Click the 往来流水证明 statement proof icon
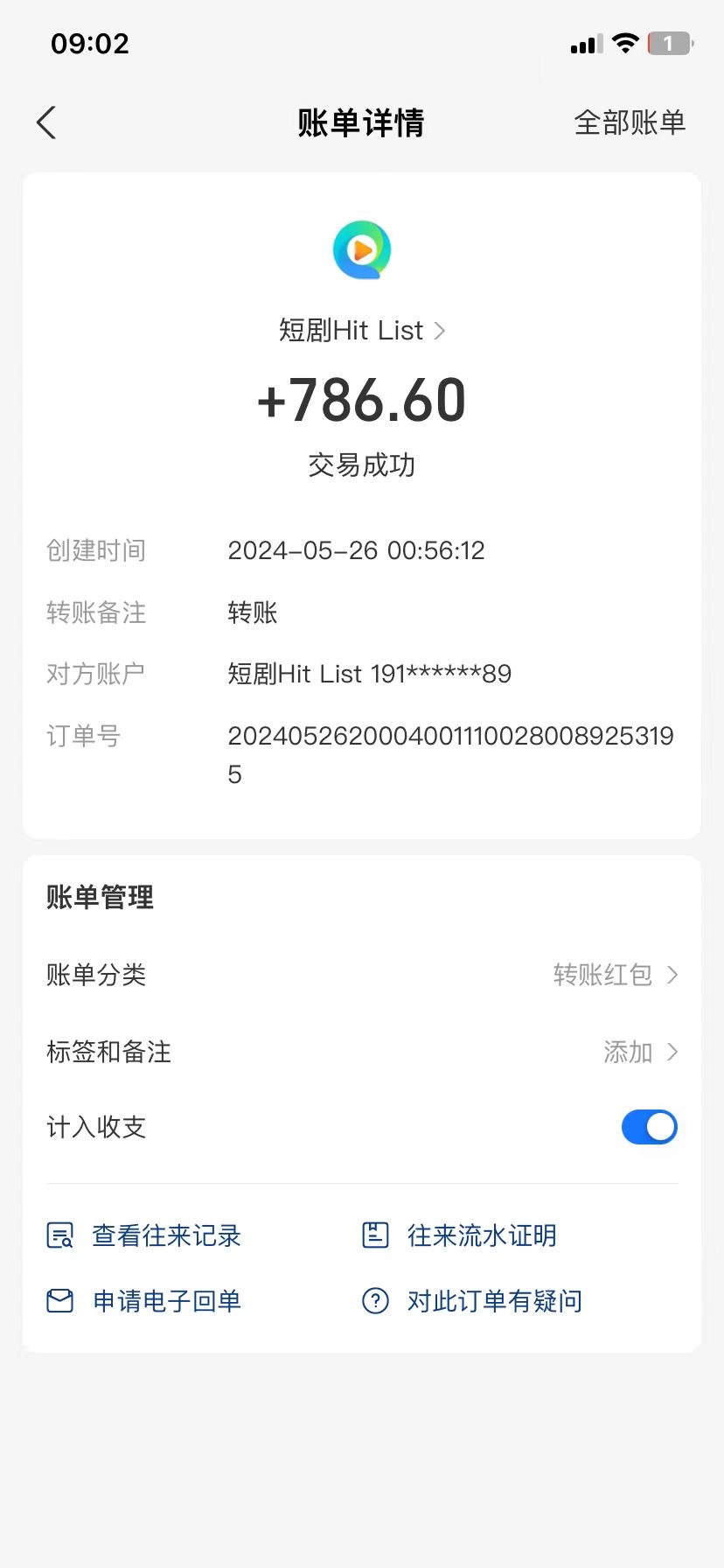This screenshot has width=724, height=1568. click(x=375, y=1235)
